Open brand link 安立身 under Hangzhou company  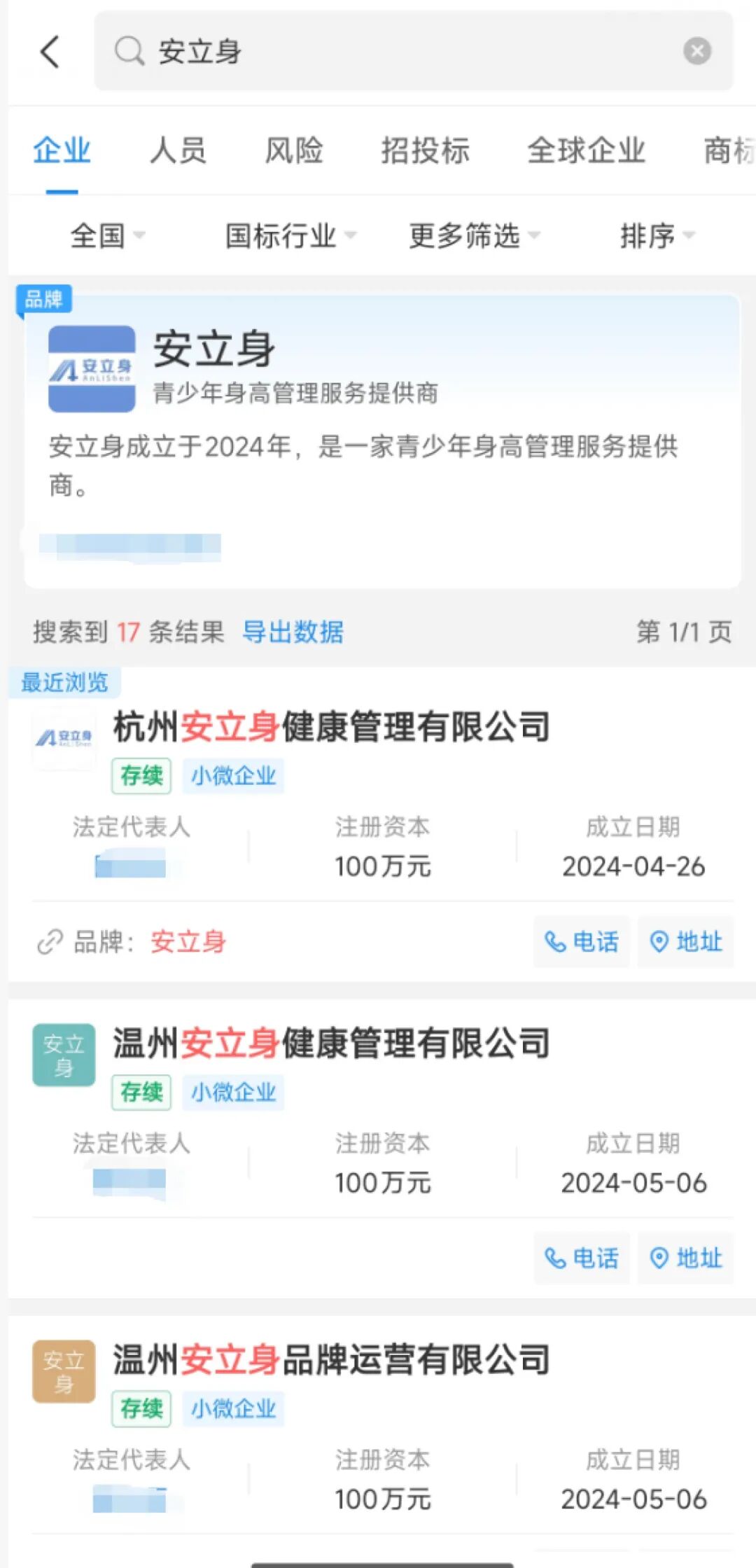188,942
